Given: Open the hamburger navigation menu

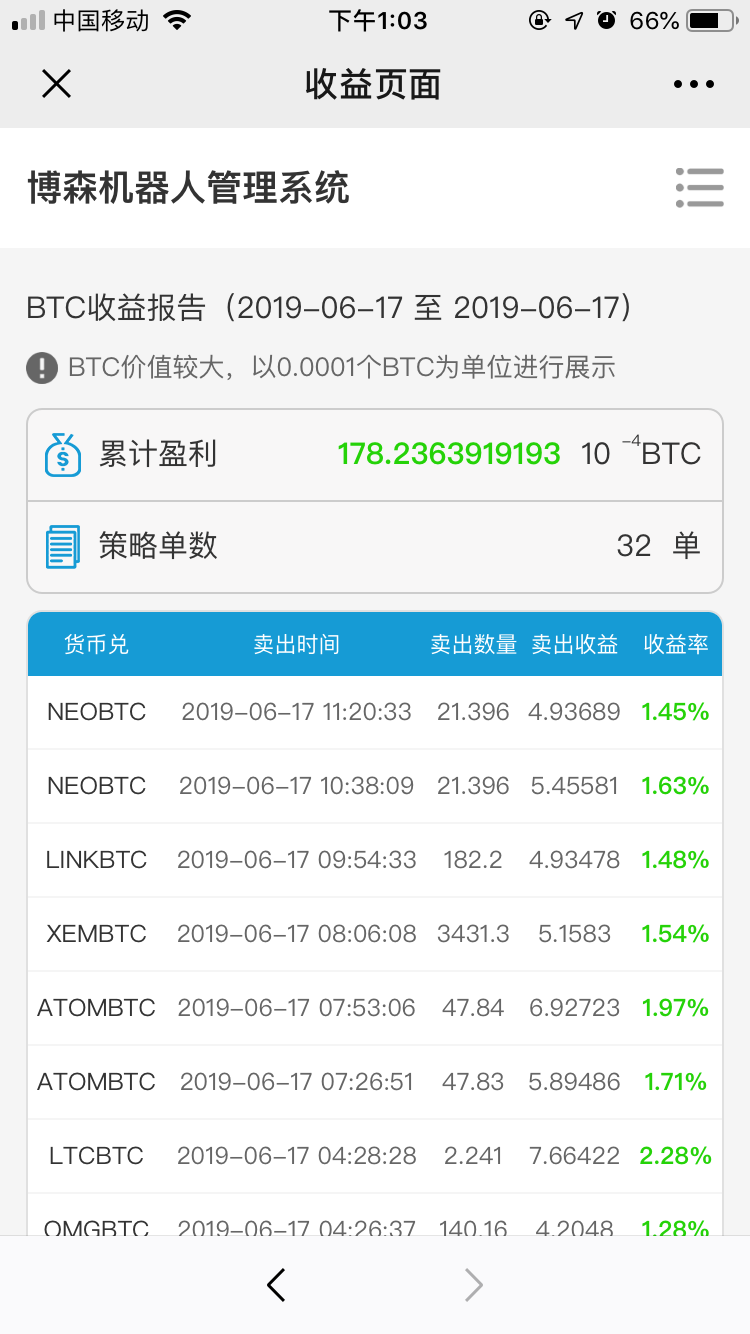Looking at the screenshot, I should tap(699, 187).
